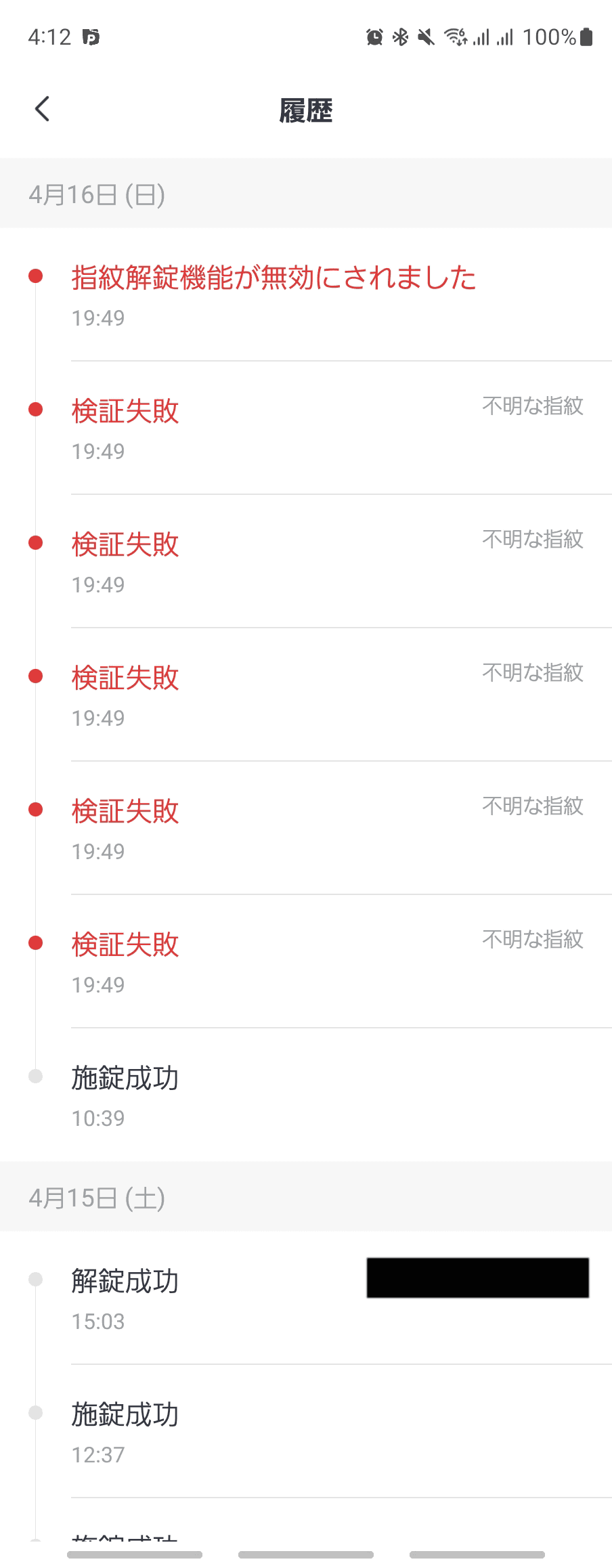
Task: Tap the back arrow to leave 履歴
Action: pos(42,108)
